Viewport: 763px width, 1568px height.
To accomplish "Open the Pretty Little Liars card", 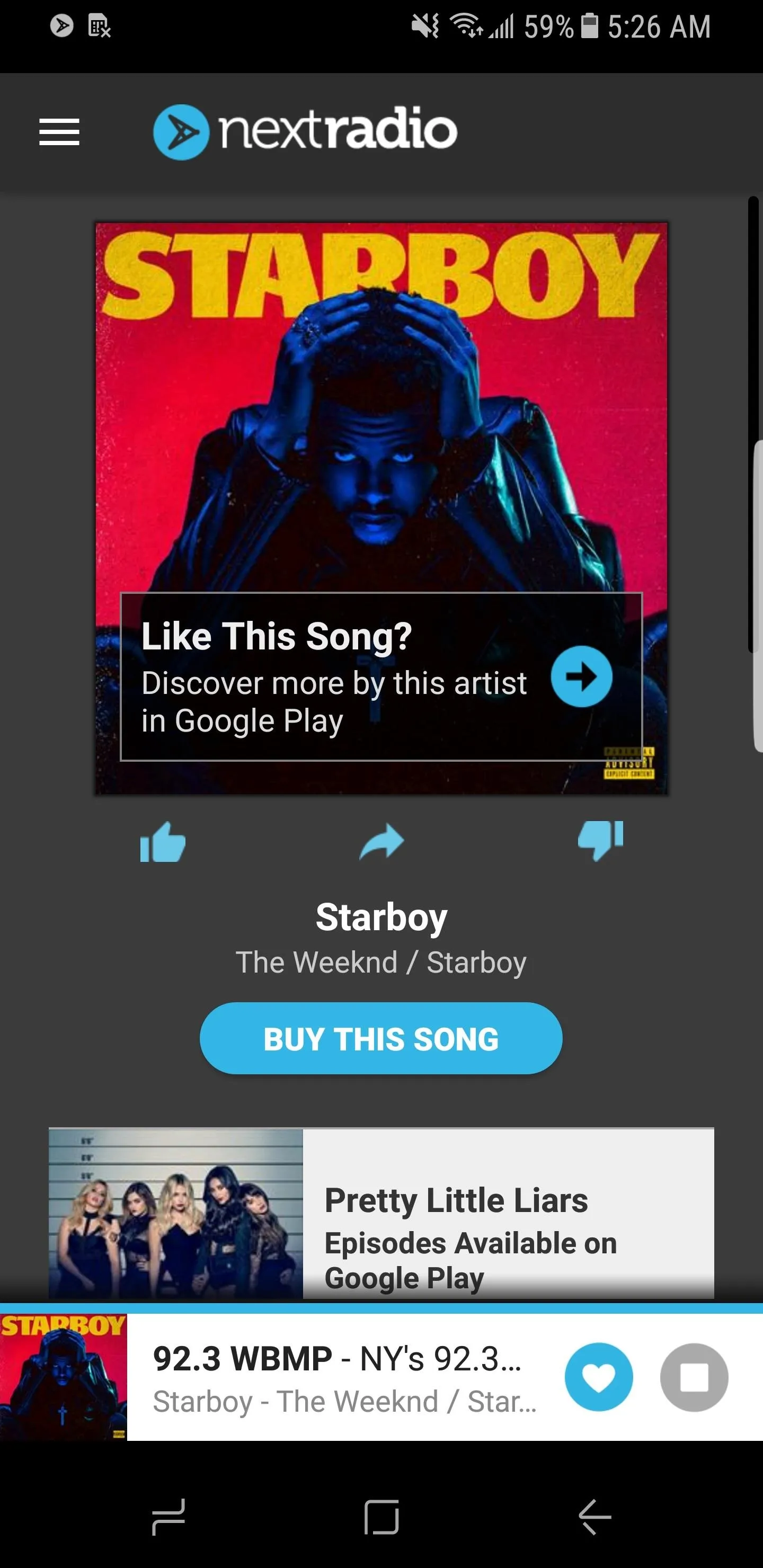I will coord(381,1214).
